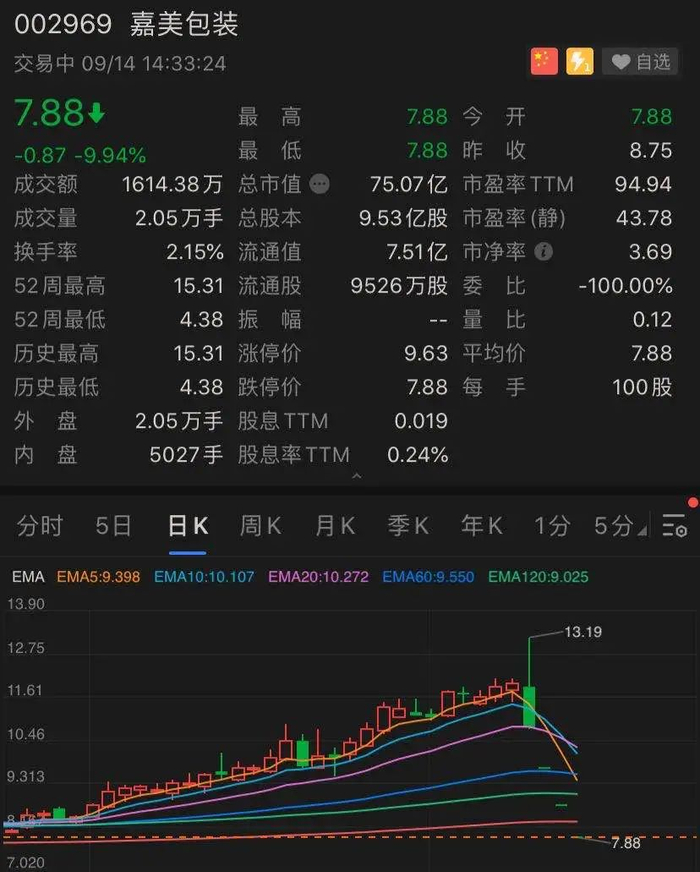700x872 pixels.
Task: Collapse the stock details panel
Action: click(350, 478)
